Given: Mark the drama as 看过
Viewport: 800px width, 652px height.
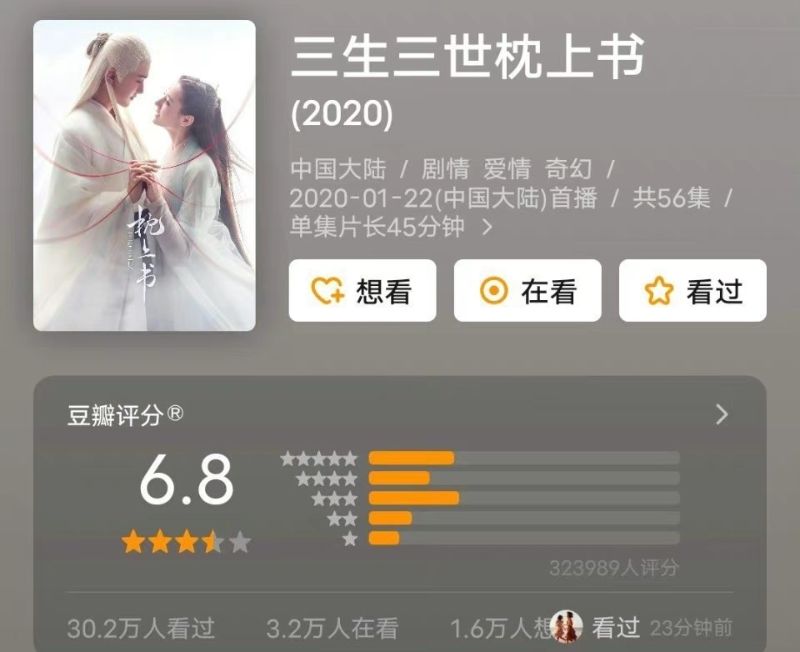Looking at the screenshot, I should pyautogui.click(x=692, y=291).
